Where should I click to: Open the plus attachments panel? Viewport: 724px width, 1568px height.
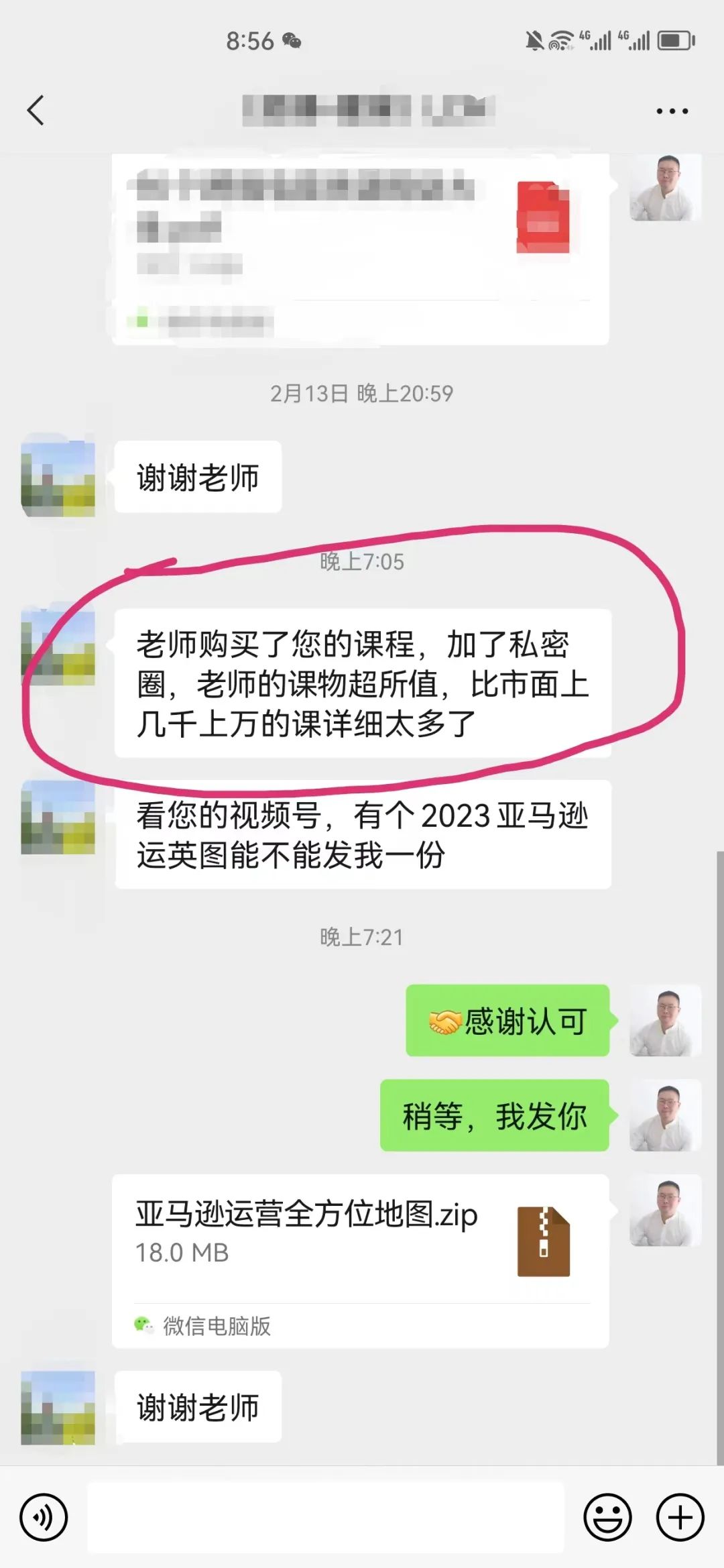click(680, 1517)
